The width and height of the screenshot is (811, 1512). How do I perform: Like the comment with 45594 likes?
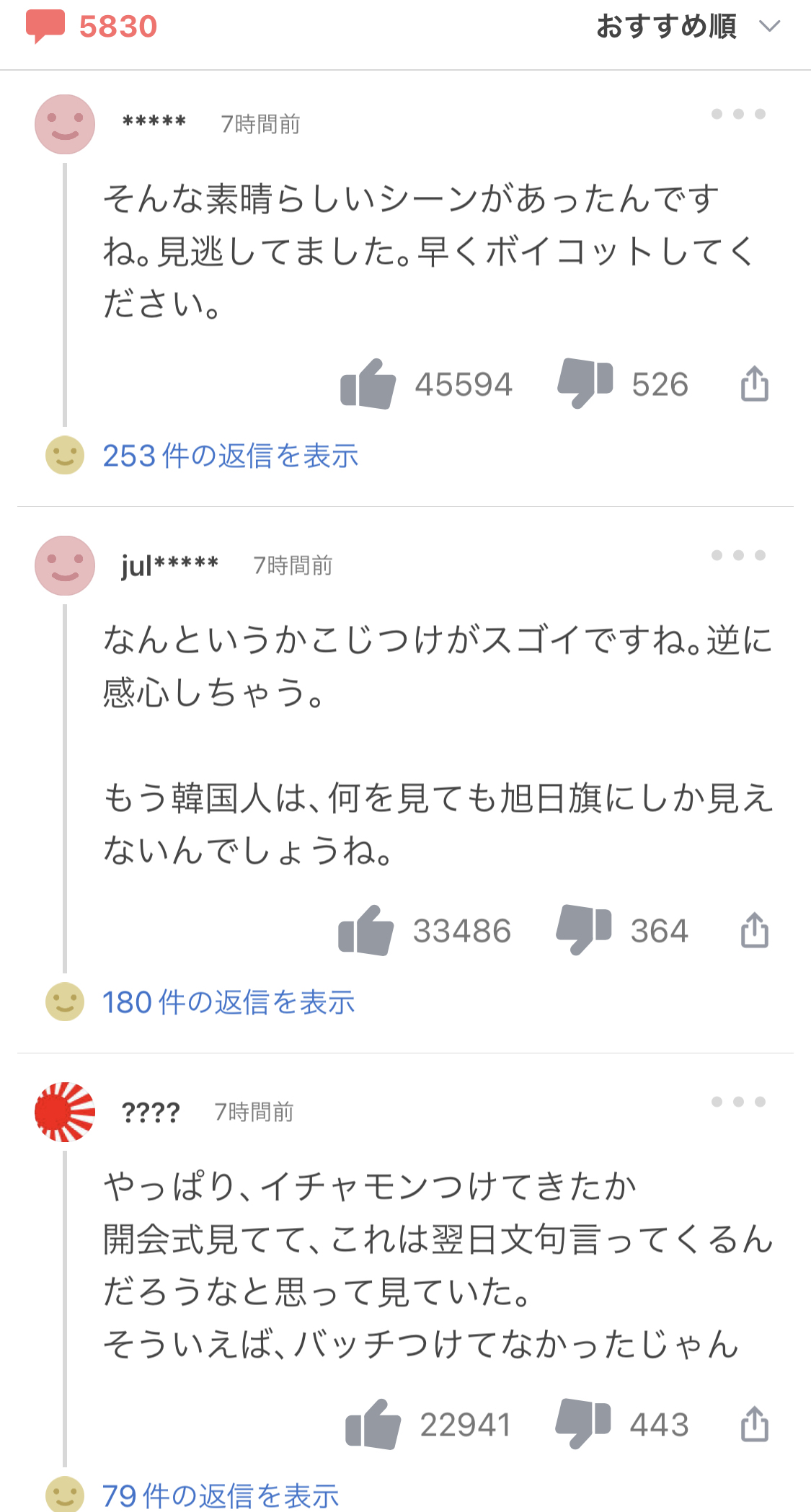[x=368, y=384]
